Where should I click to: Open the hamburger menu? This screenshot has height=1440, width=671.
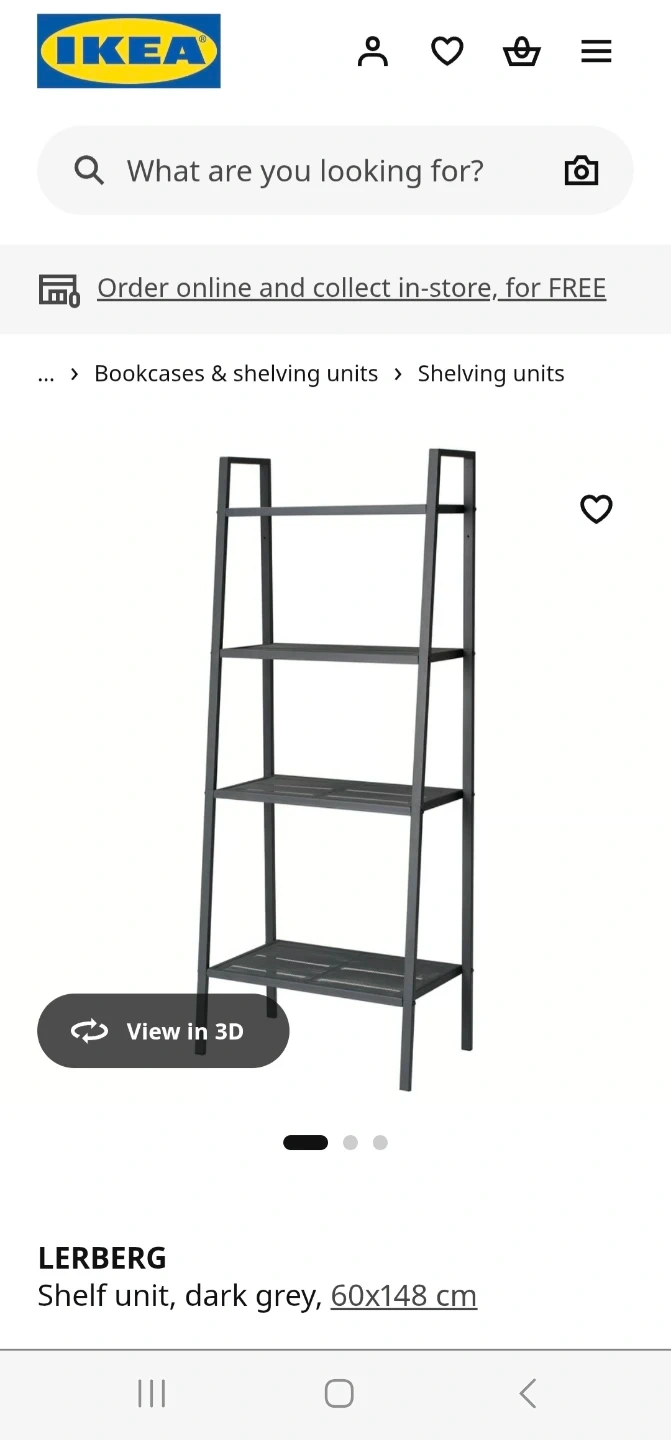(x=596, y=51)
